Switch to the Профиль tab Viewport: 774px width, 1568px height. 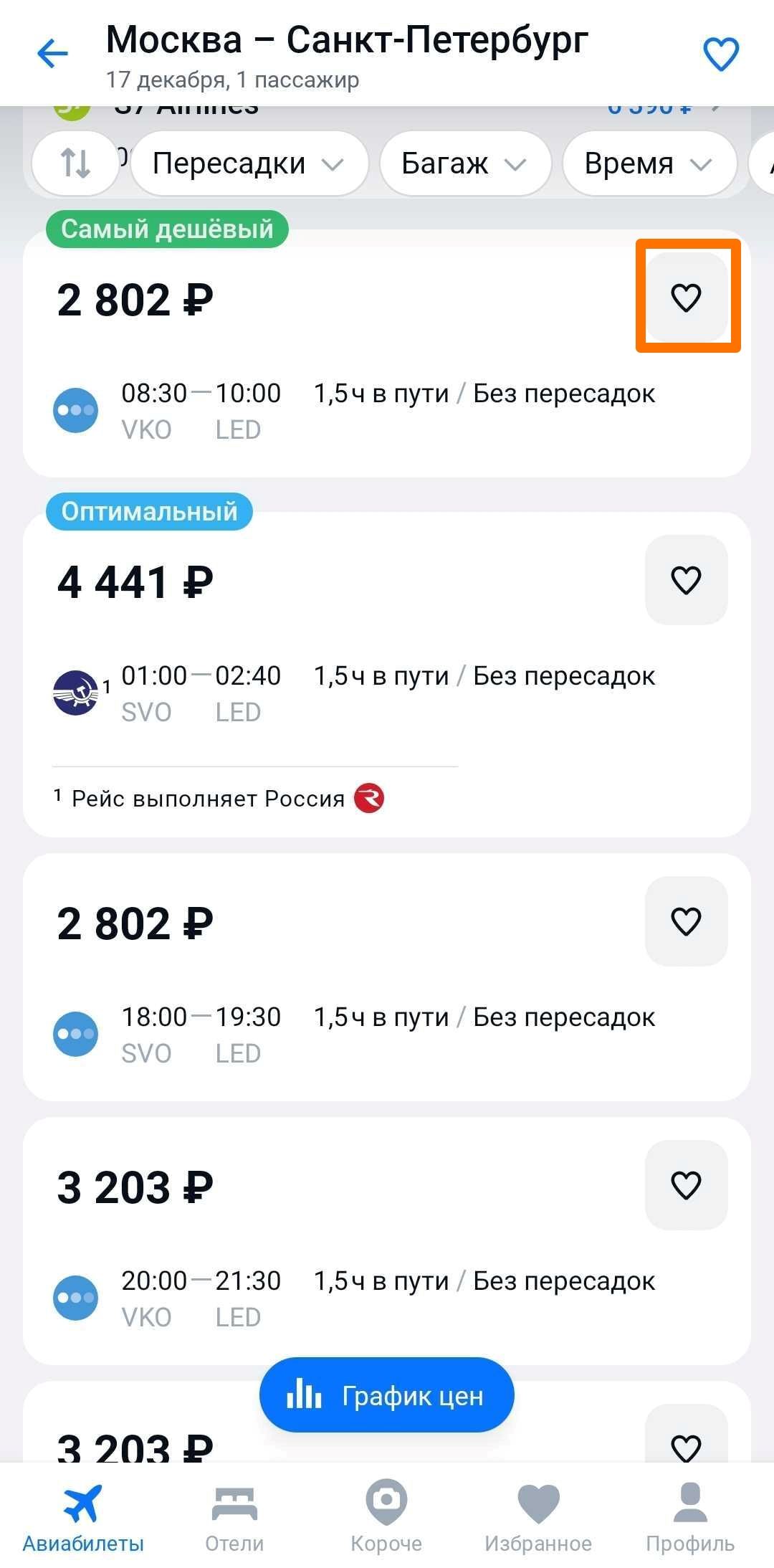tap(690, 1516)
